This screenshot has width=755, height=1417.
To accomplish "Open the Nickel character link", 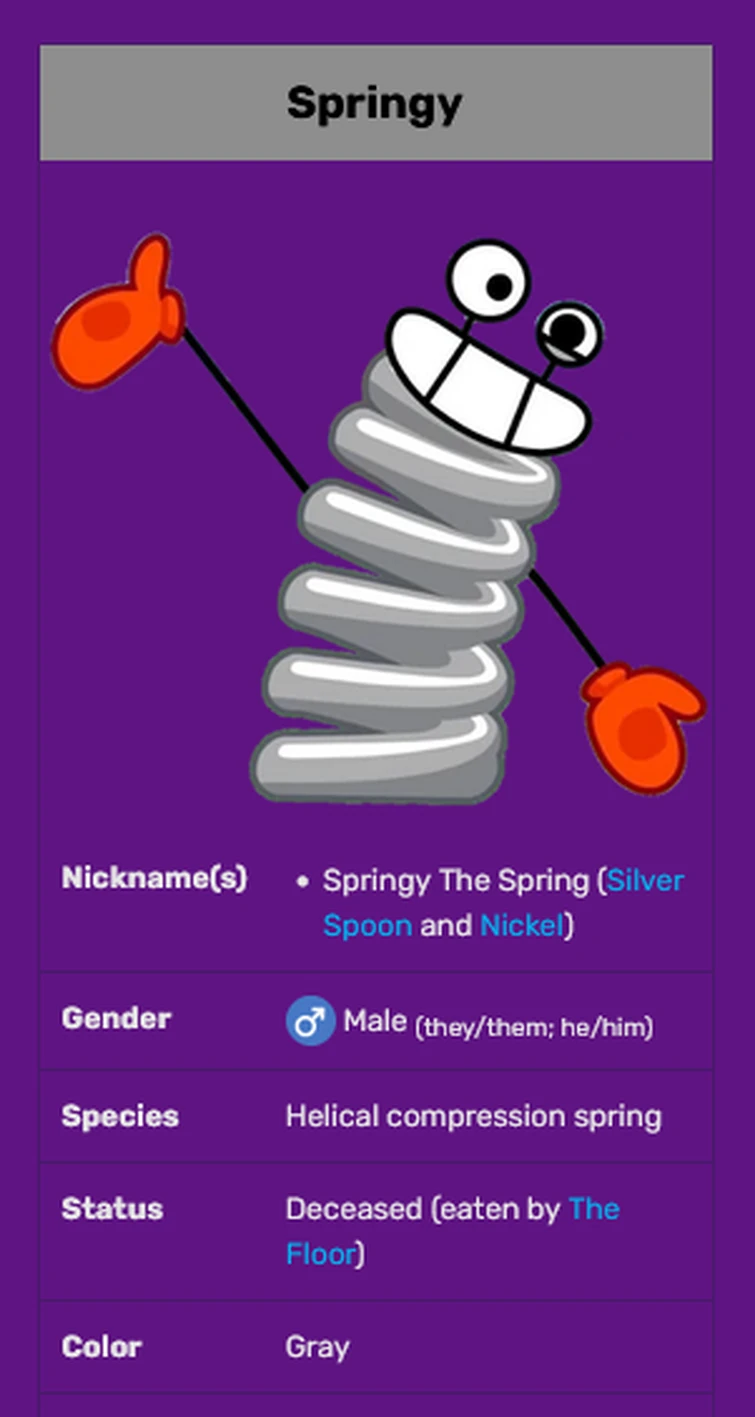I will 521,926.
